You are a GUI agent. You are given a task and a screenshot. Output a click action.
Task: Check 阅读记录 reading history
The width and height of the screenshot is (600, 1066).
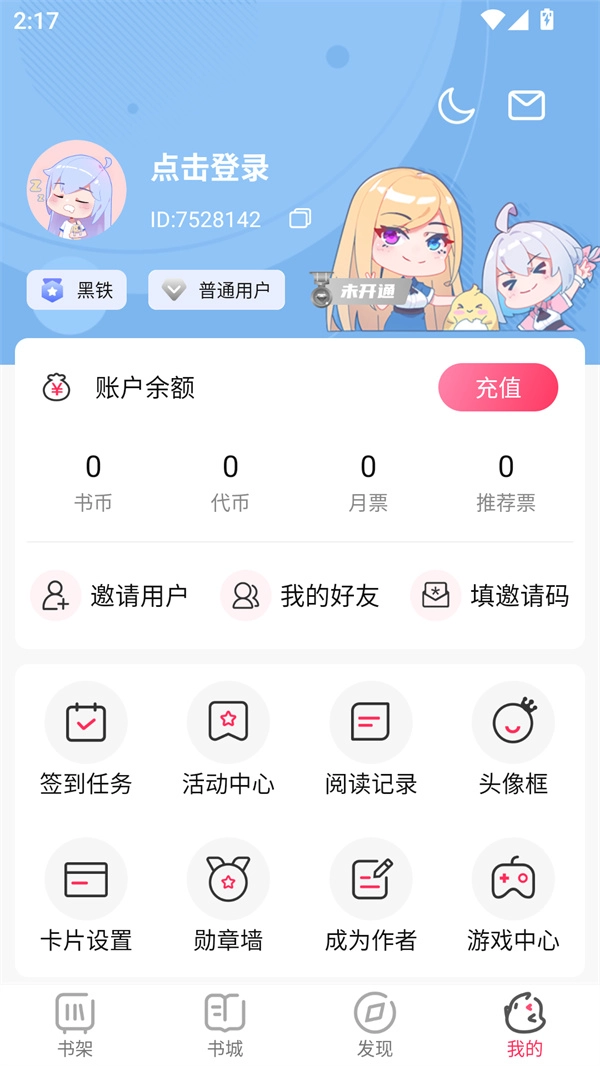tap(371, 740)
